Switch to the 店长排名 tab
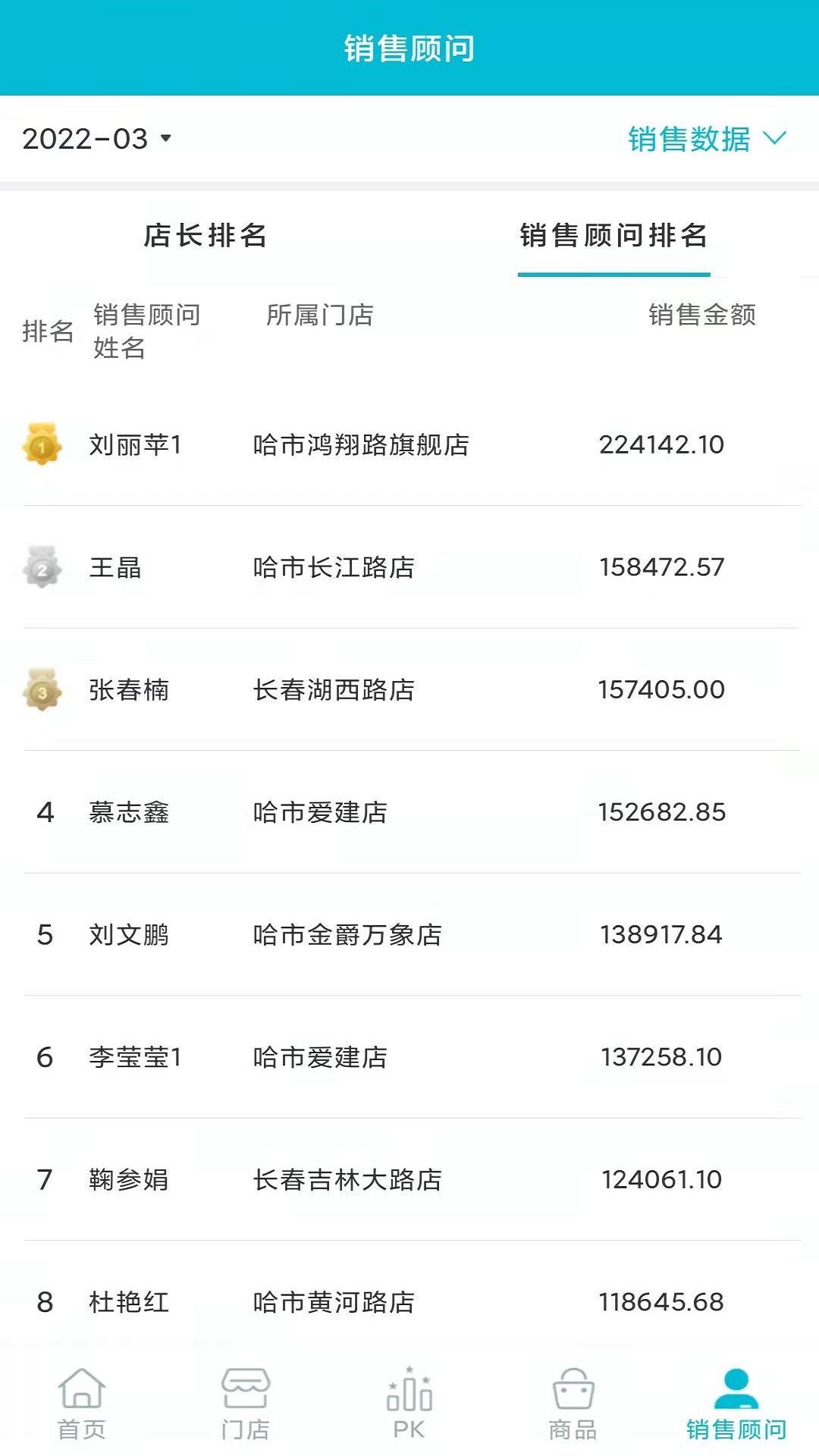 point(205,235)
